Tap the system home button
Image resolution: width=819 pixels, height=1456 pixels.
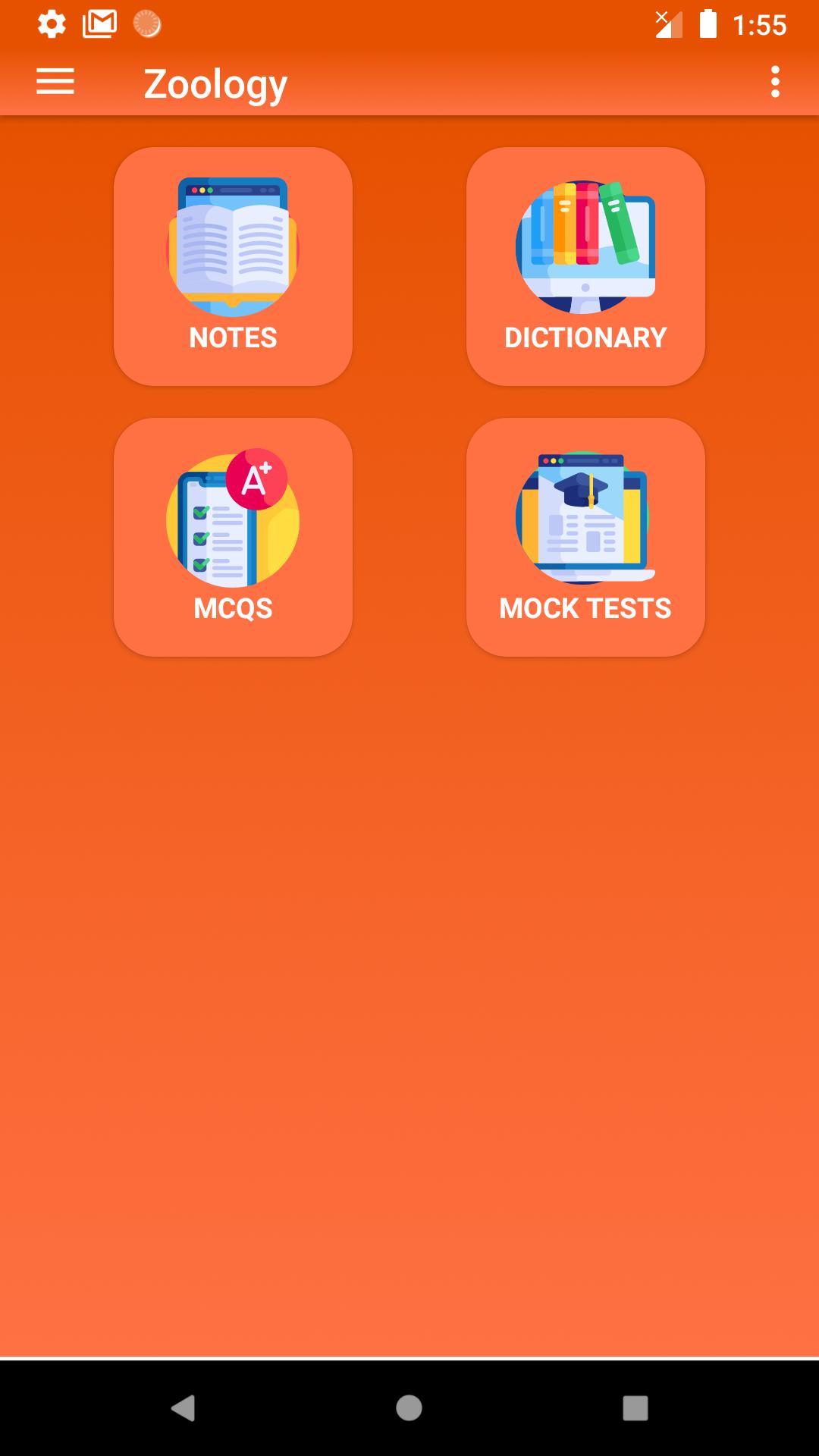[x=409, y=1408]
